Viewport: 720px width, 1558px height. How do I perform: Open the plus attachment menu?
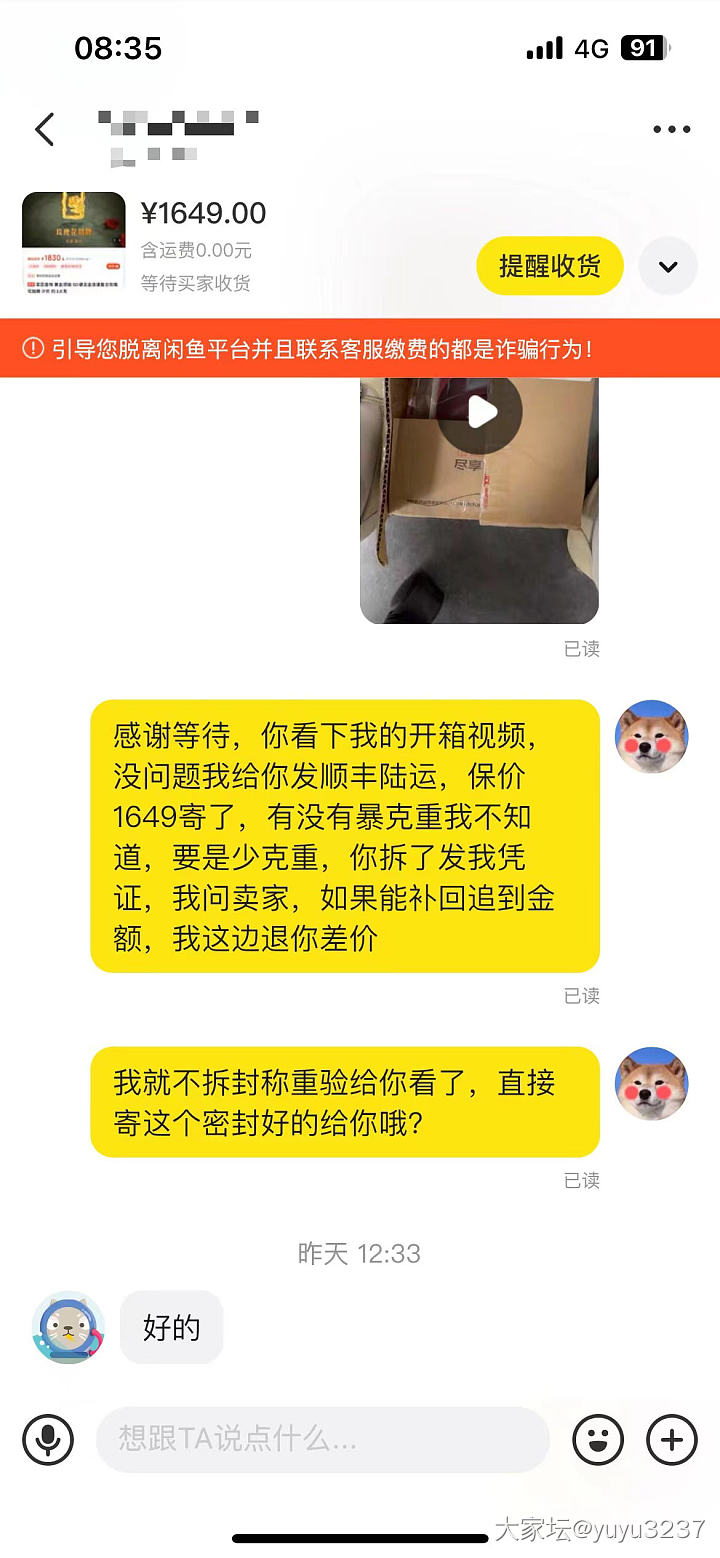[x=672, y=1440]
